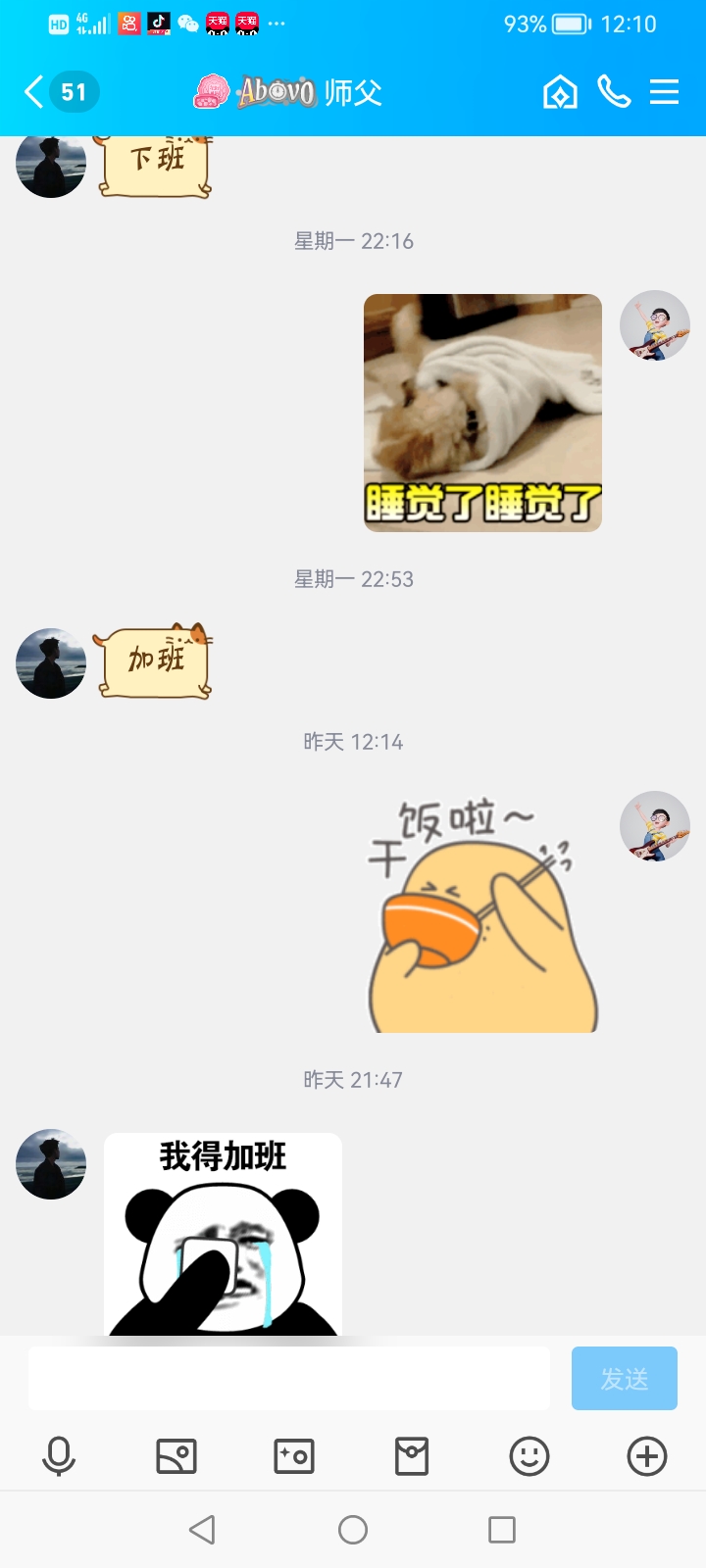Tap the voice message microphone icon
The height and width of the screenshot is (1568, 706).
(59, 1456)
